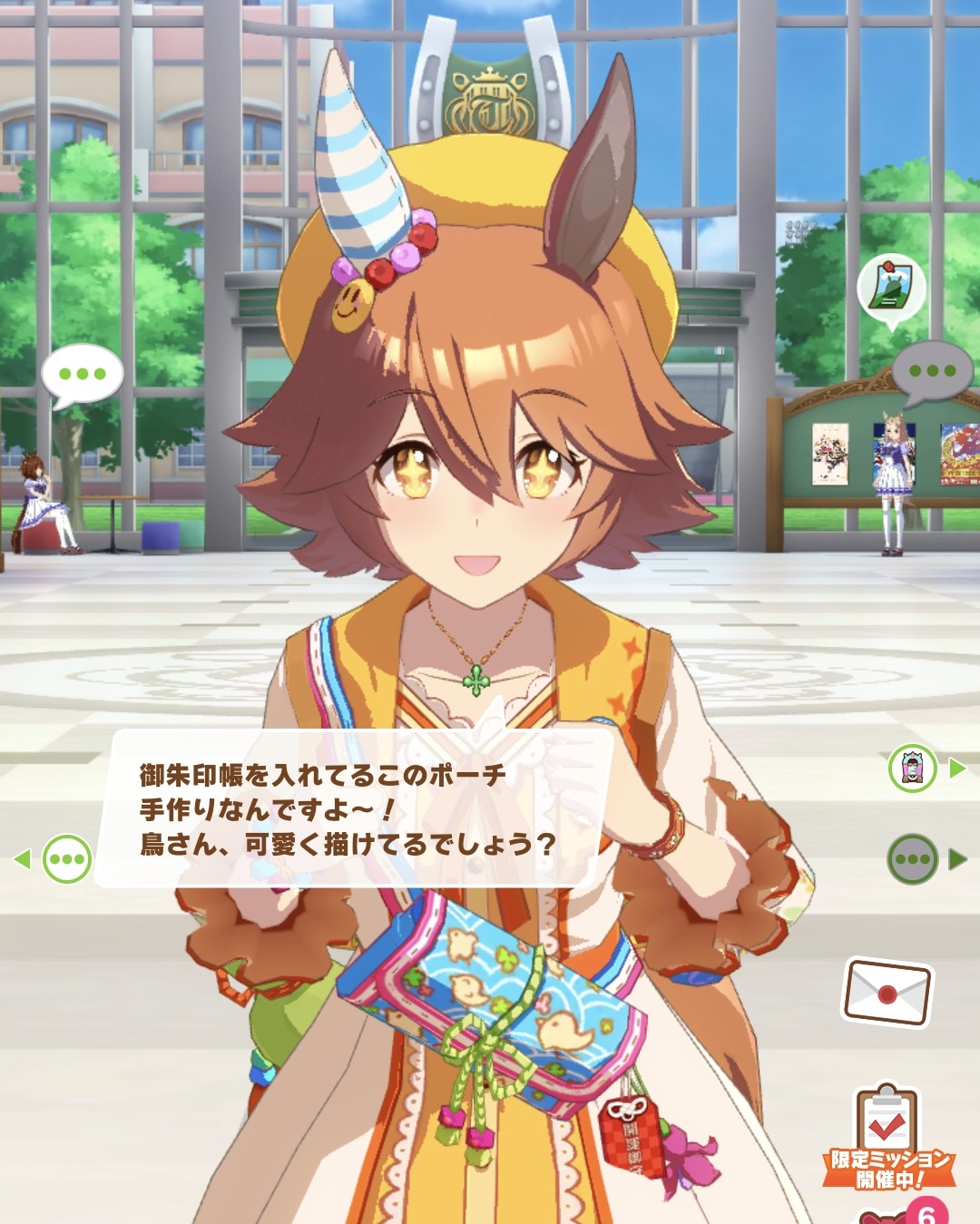980x1224 pixels.
Task: Tap the gray speech bubble over the bulletin board
Action: tap(932, 372)
